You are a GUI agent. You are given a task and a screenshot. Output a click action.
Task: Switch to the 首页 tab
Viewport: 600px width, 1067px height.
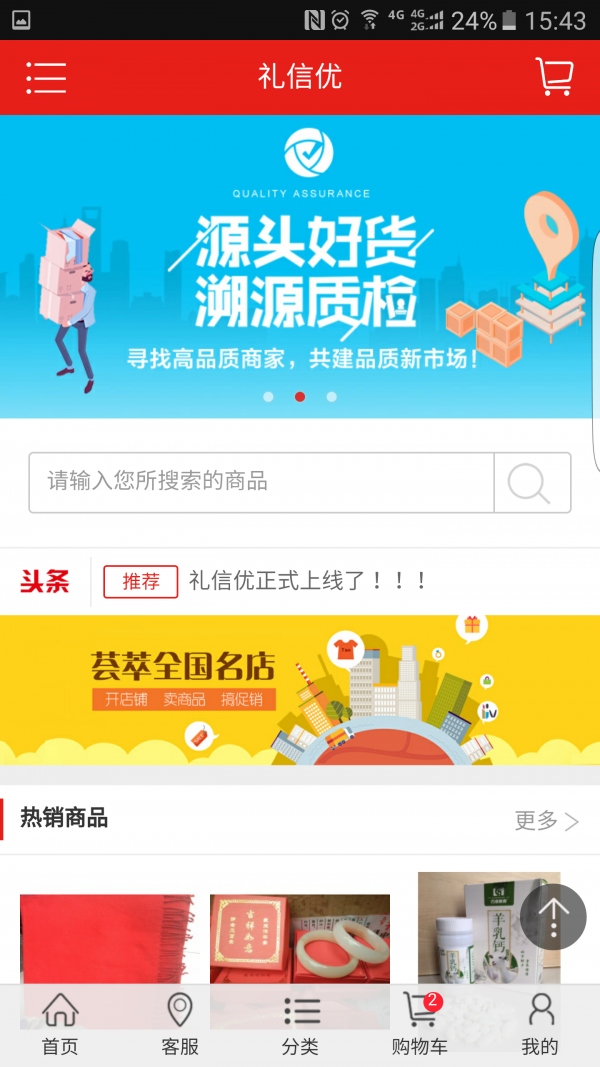coord(60,1025)
